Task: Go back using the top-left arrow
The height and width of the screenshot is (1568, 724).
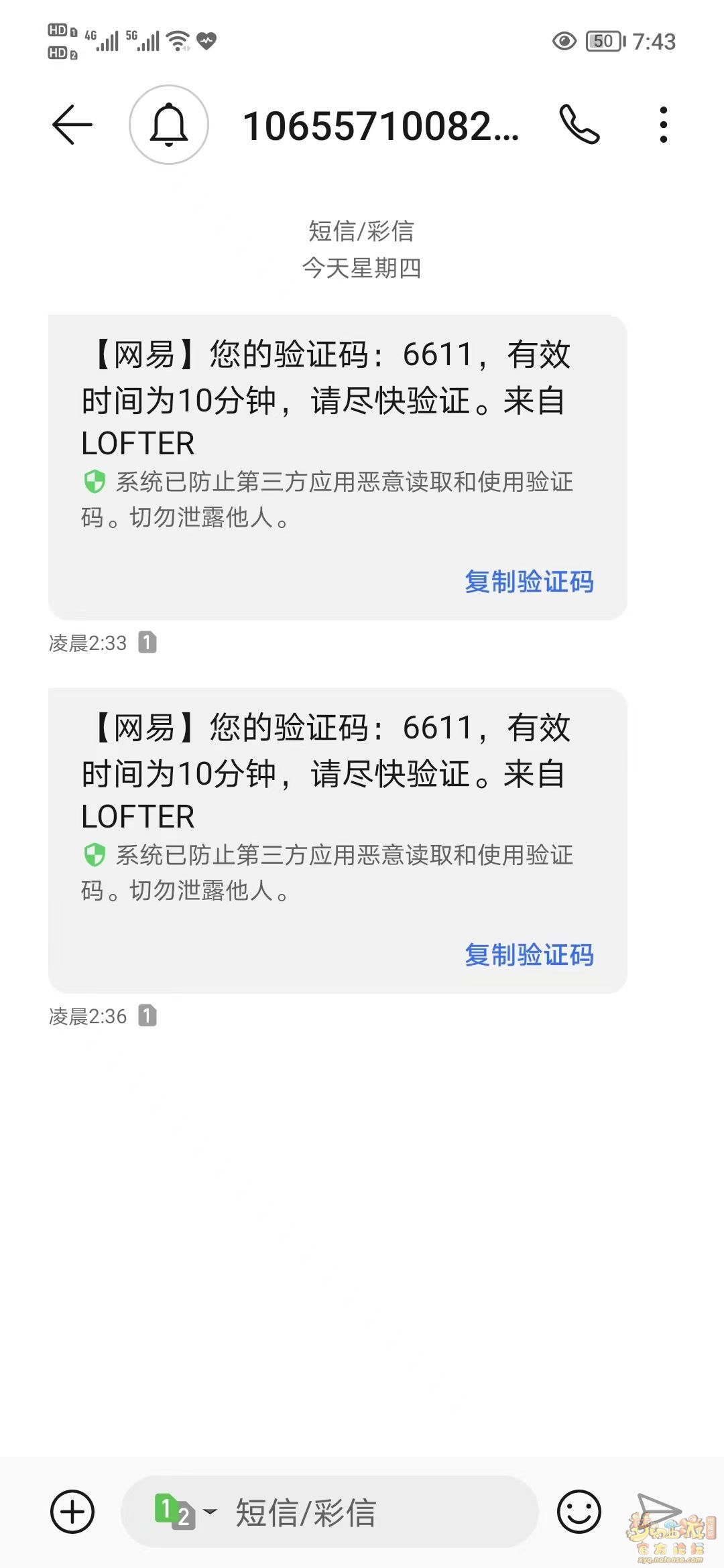Action: 72,125
